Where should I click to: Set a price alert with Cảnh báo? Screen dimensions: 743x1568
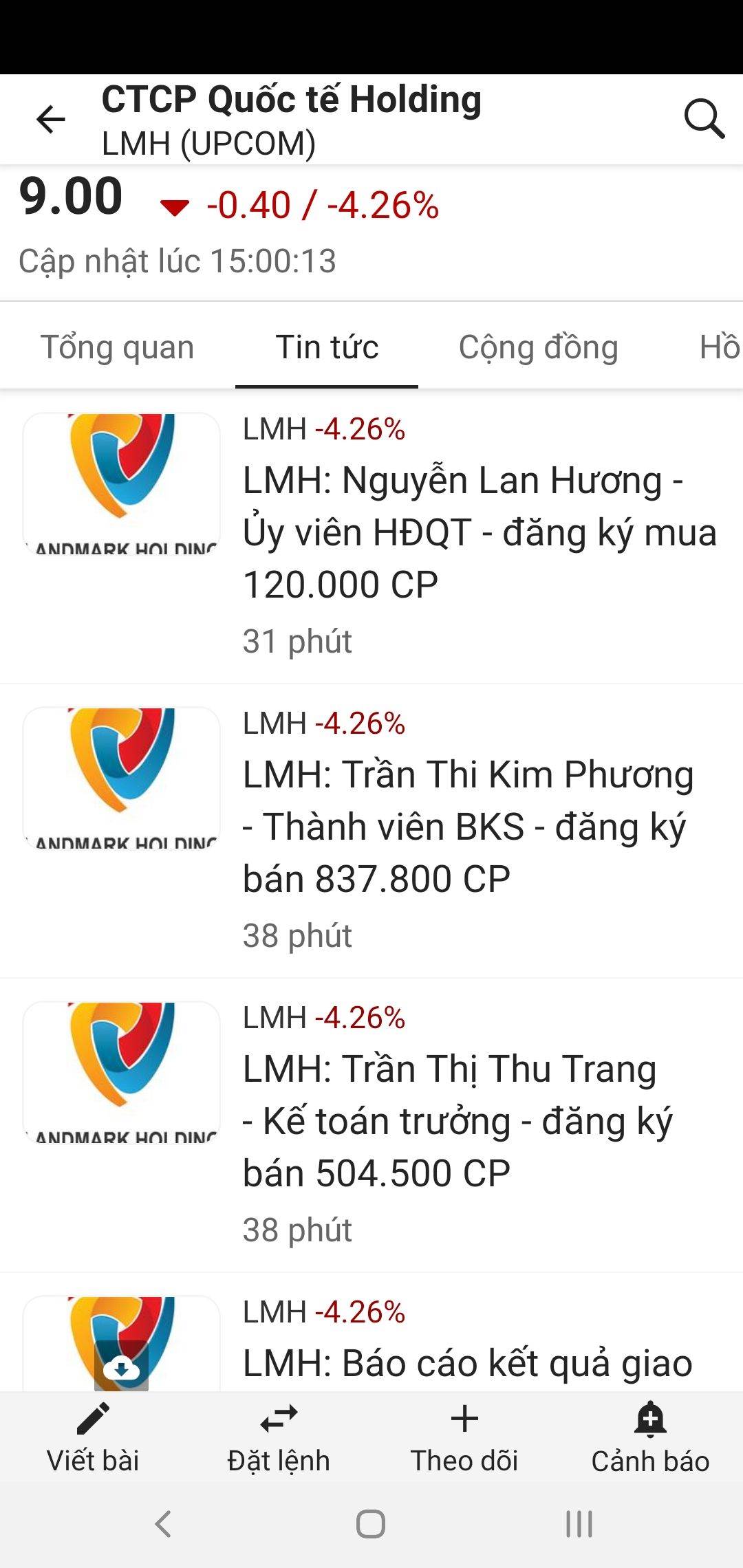(650, 1437)
